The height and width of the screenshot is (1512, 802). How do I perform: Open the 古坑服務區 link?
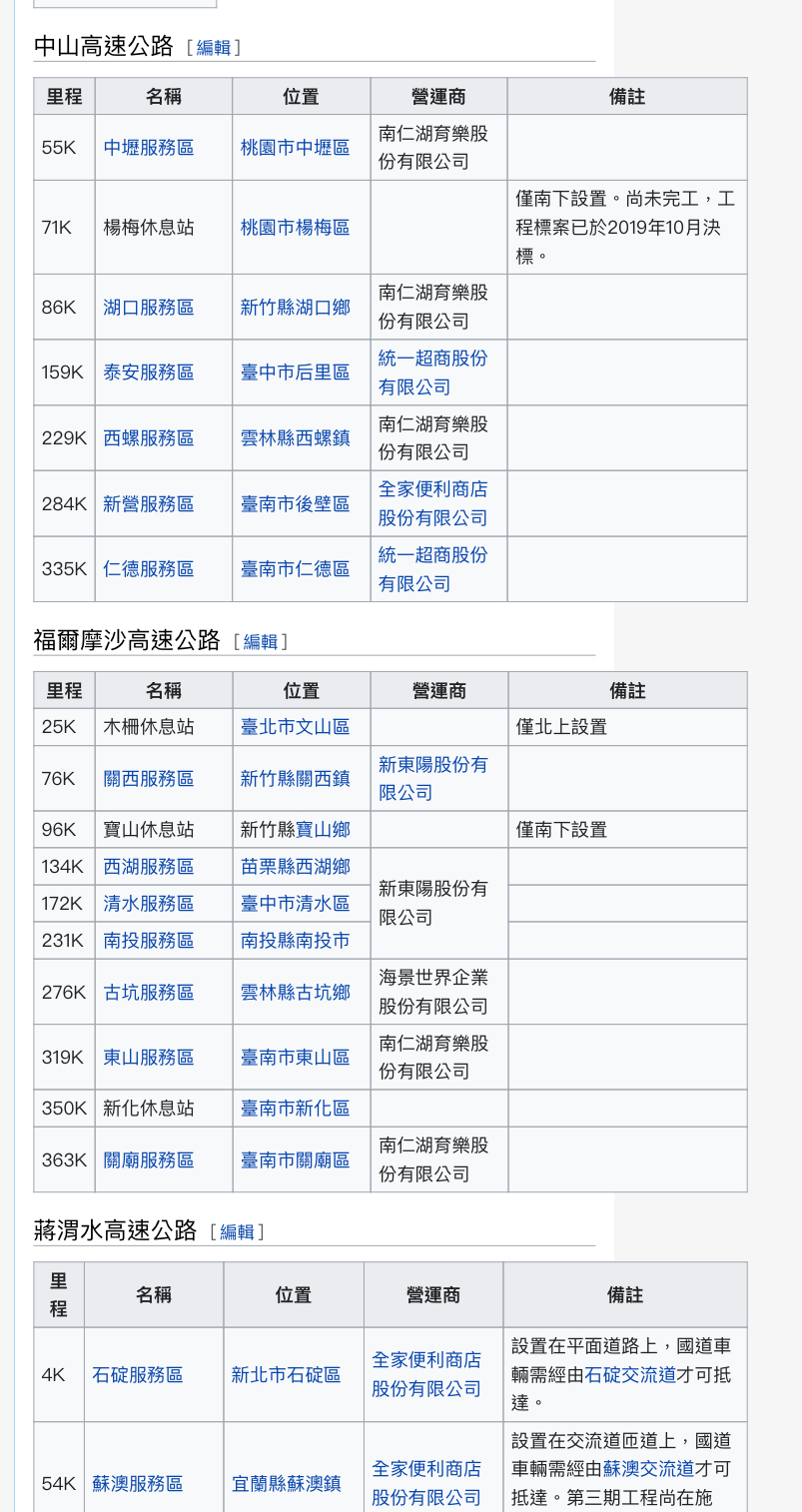point(149,993)
